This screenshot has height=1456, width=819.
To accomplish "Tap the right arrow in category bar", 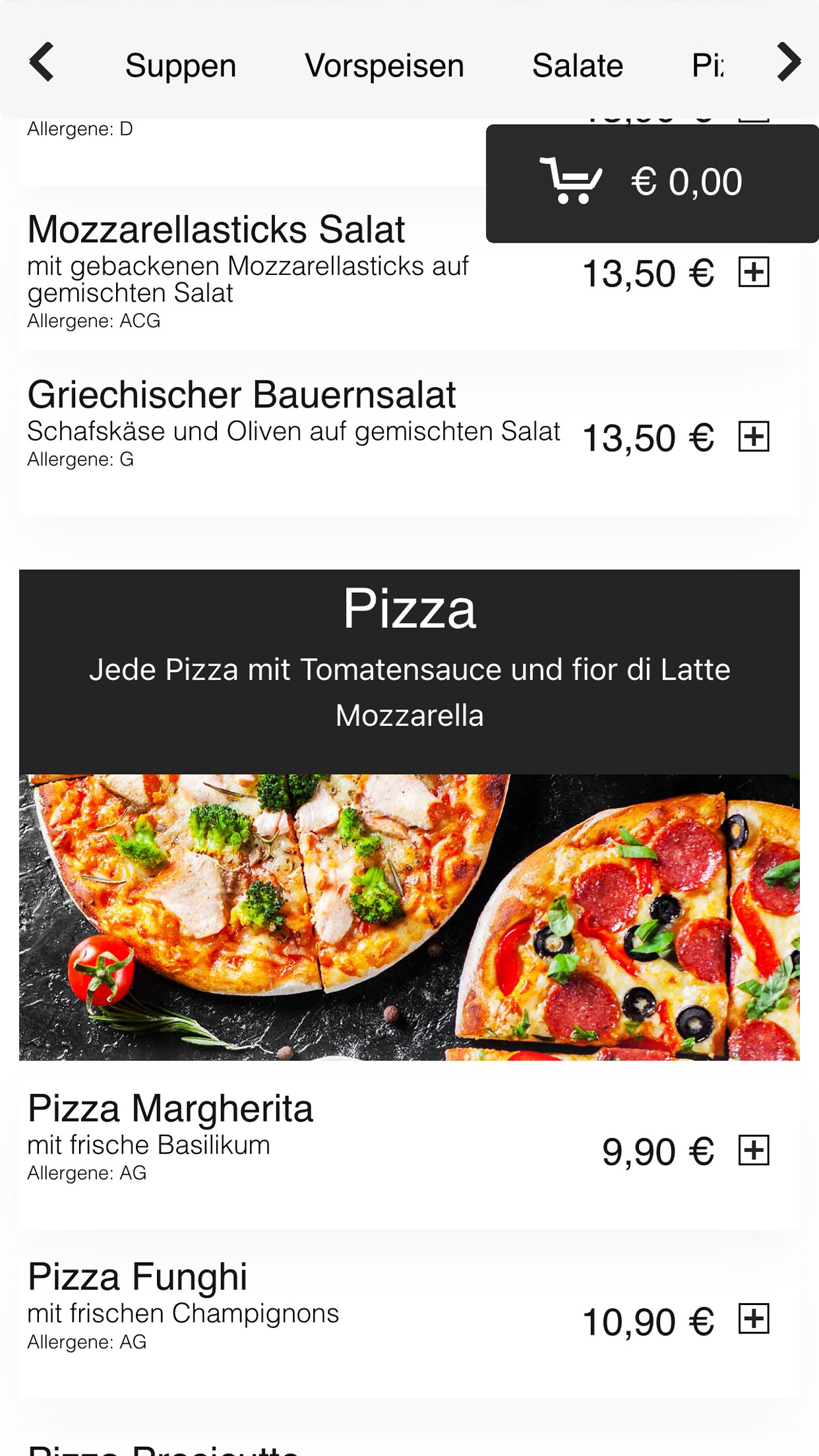I will tap(789, 62).
